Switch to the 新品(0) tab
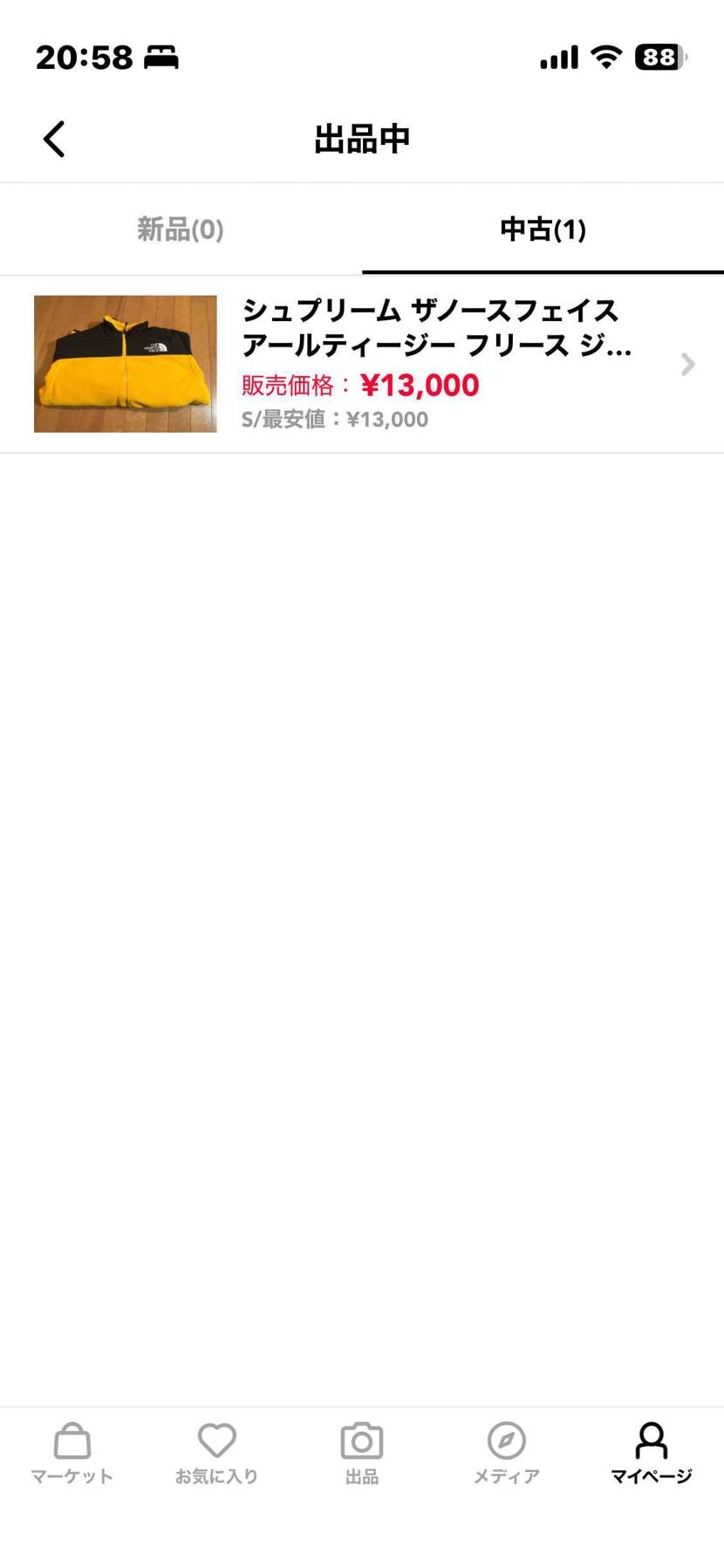This screenshot has width=724, height=1568. (x=181, y=229)
